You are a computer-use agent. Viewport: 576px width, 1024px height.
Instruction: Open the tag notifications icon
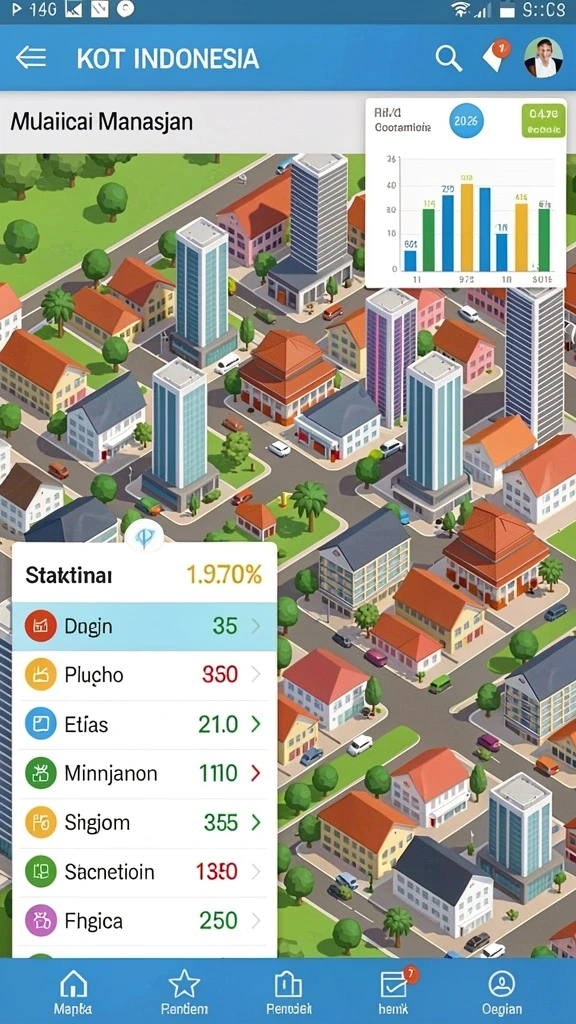(497, 56)
